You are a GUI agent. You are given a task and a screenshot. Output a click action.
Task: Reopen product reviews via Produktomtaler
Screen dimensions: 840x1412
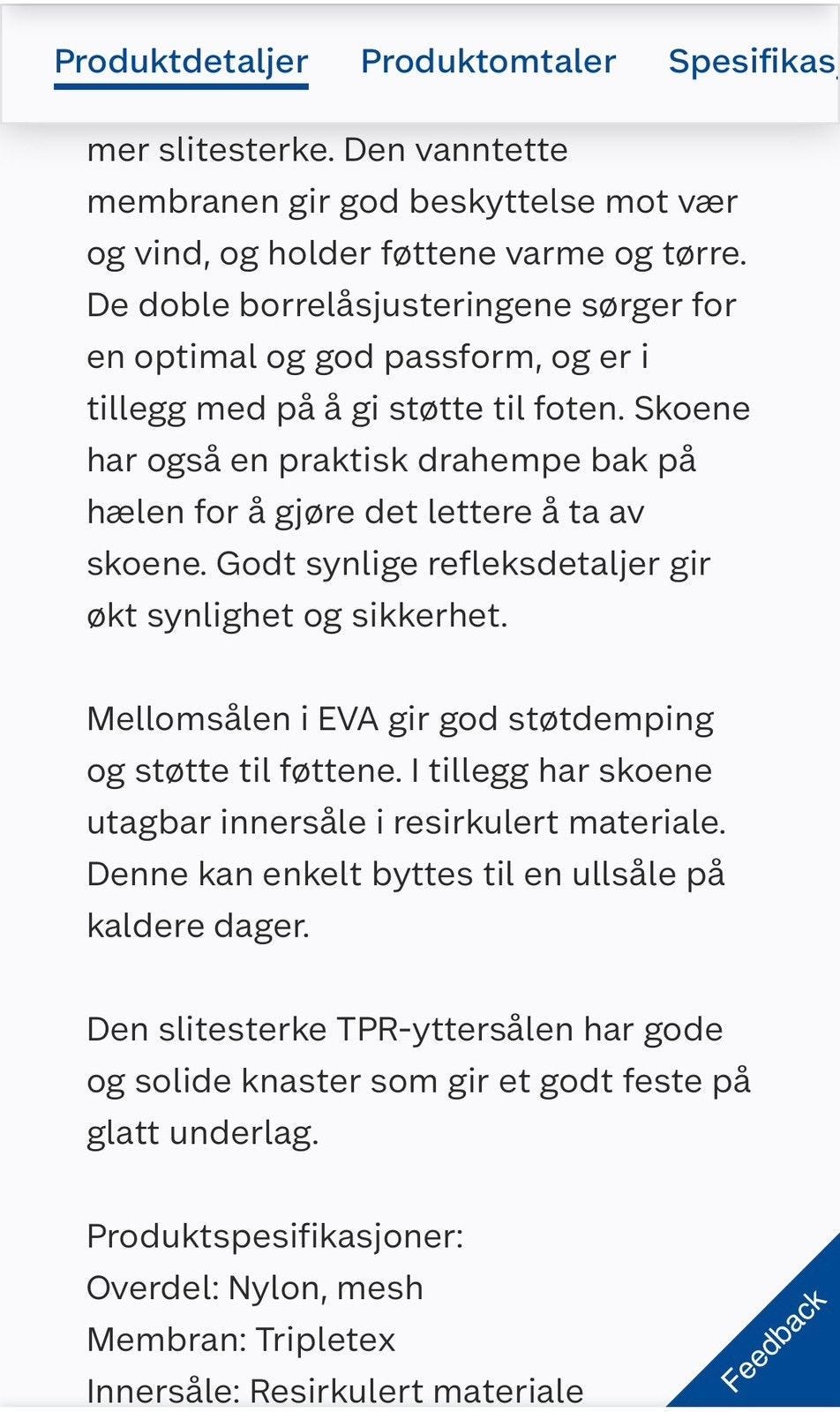point(486,62)
